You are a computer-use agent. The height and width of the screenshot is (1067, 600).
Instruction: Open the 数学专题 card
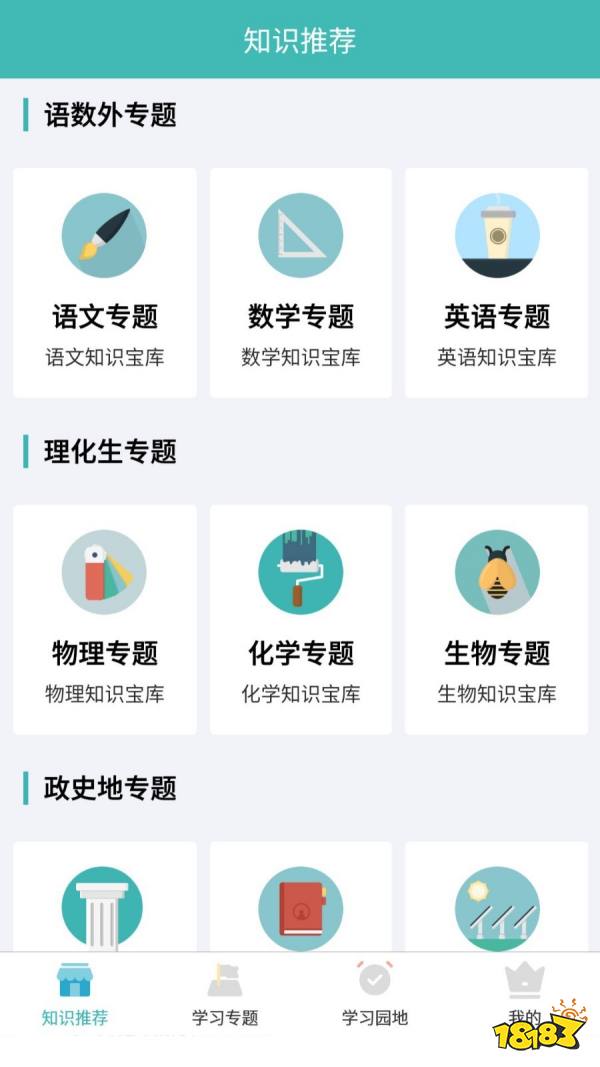[301, 283]
